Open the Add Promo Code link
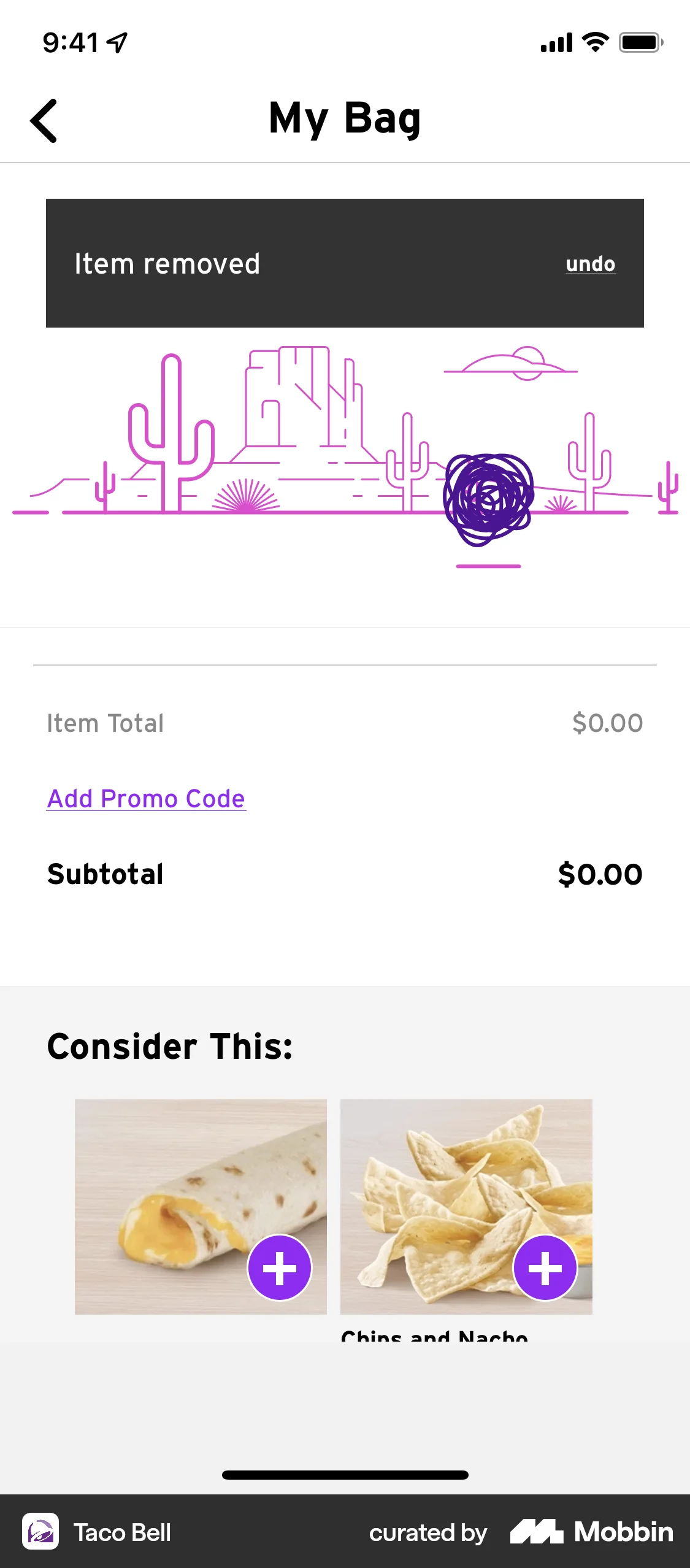 coord(145,798)
